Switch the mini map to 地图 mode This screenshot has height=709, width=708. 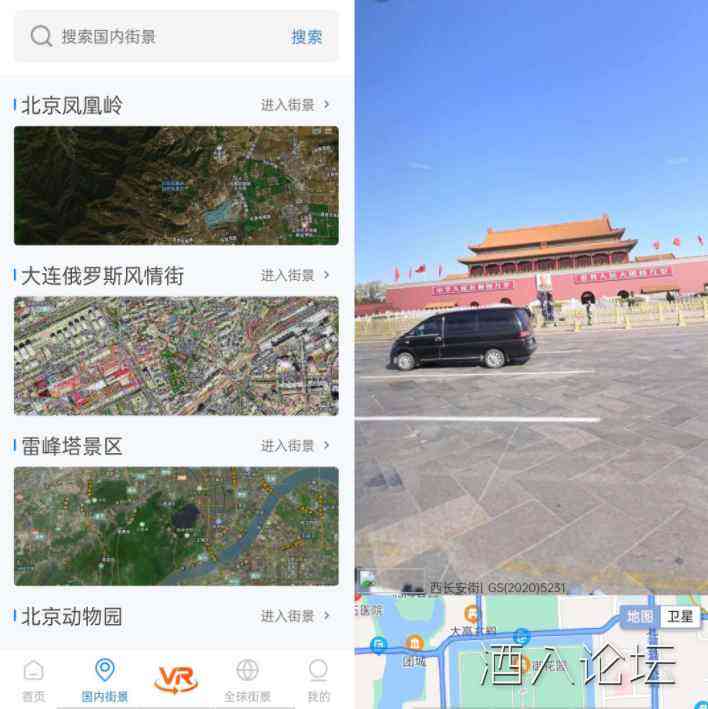[x=640, y=616]
